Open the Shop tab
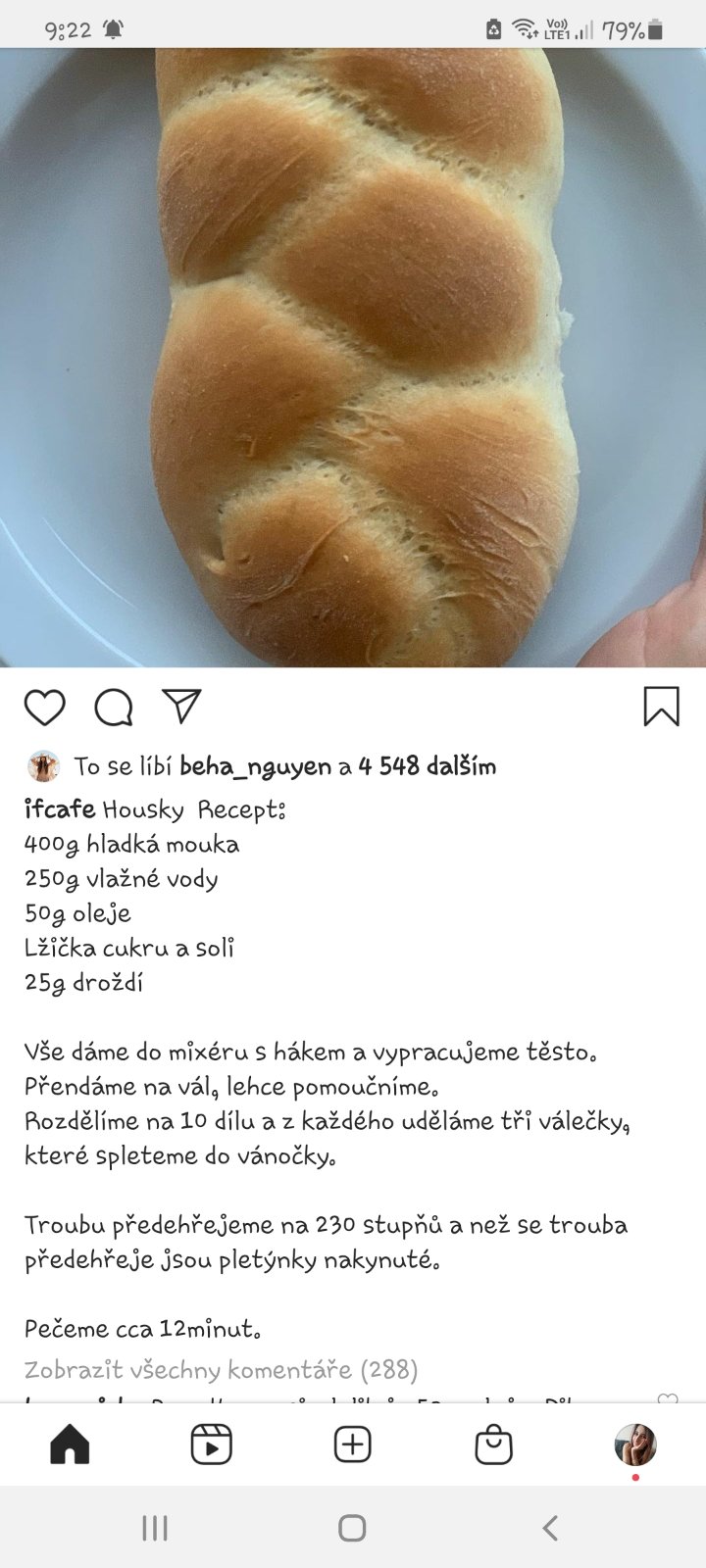Viewport: 706px width, 1568px height. (x=493, y=1445)
